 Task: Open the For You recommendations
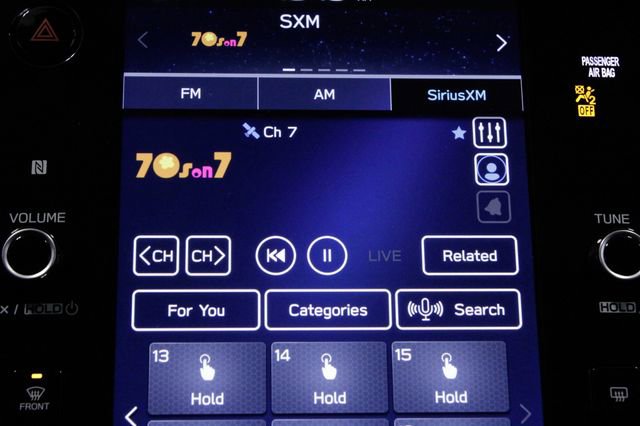pos(196,310)
